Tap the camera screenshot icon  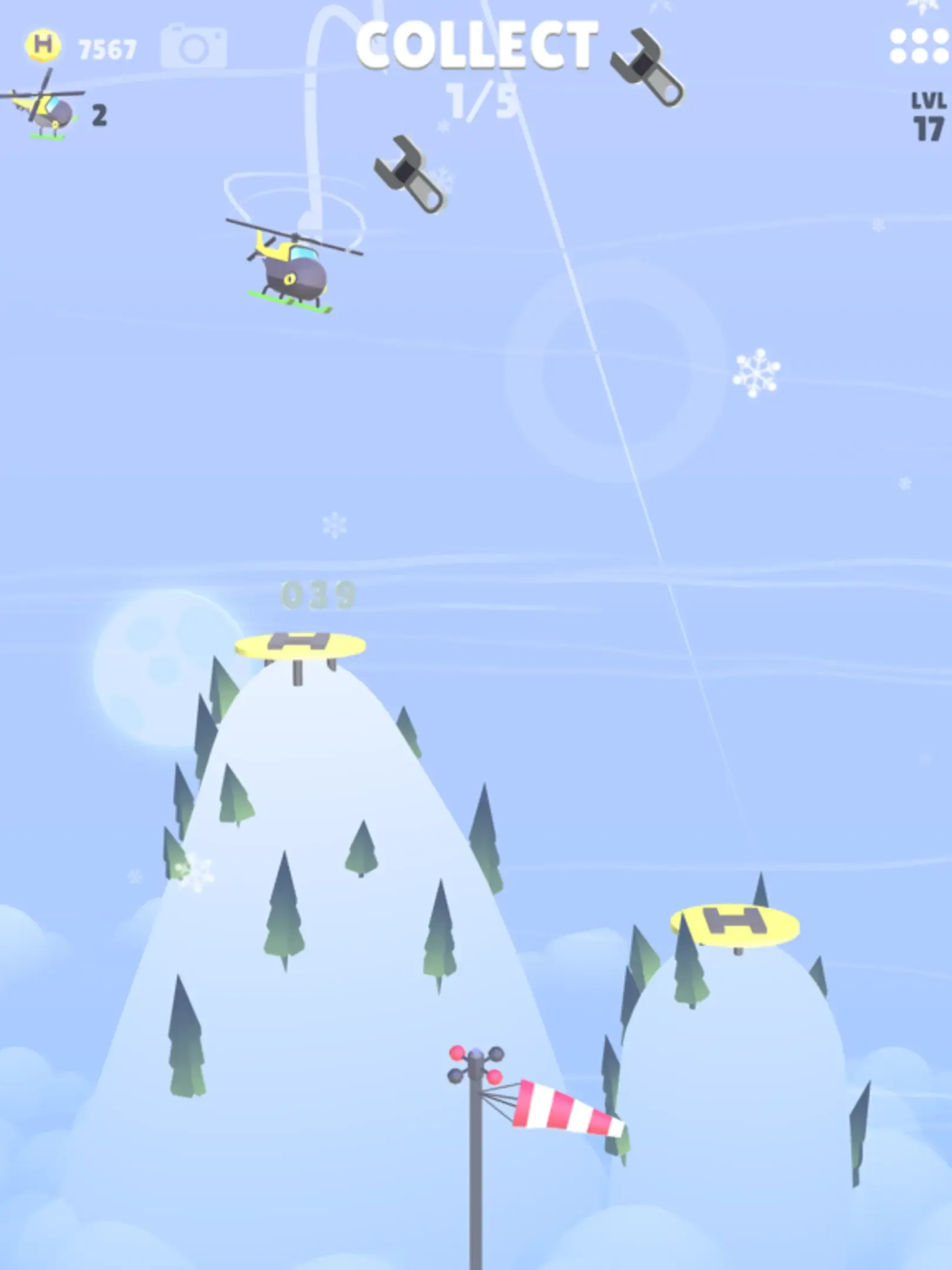[193, 47]
